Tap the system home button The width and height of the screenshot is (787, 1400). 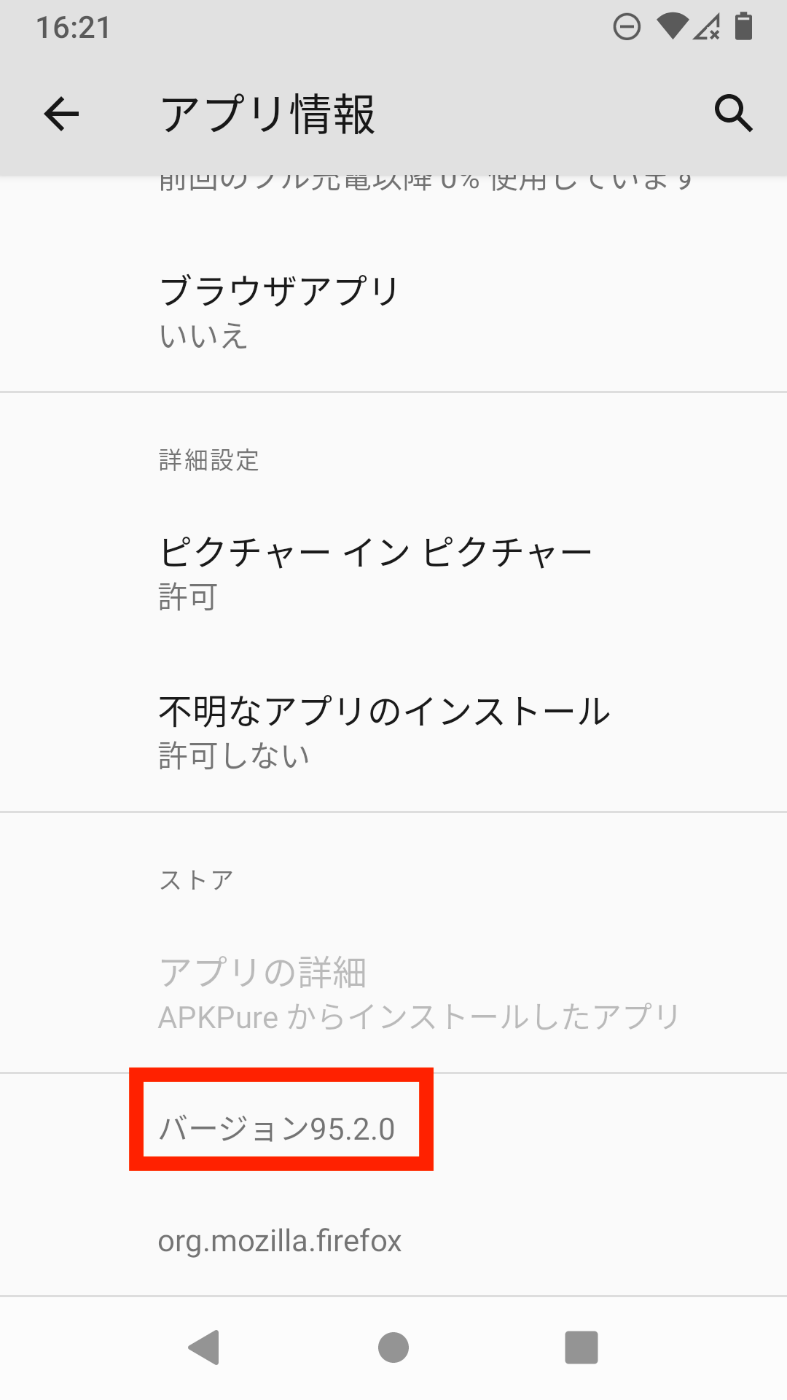393,1347
